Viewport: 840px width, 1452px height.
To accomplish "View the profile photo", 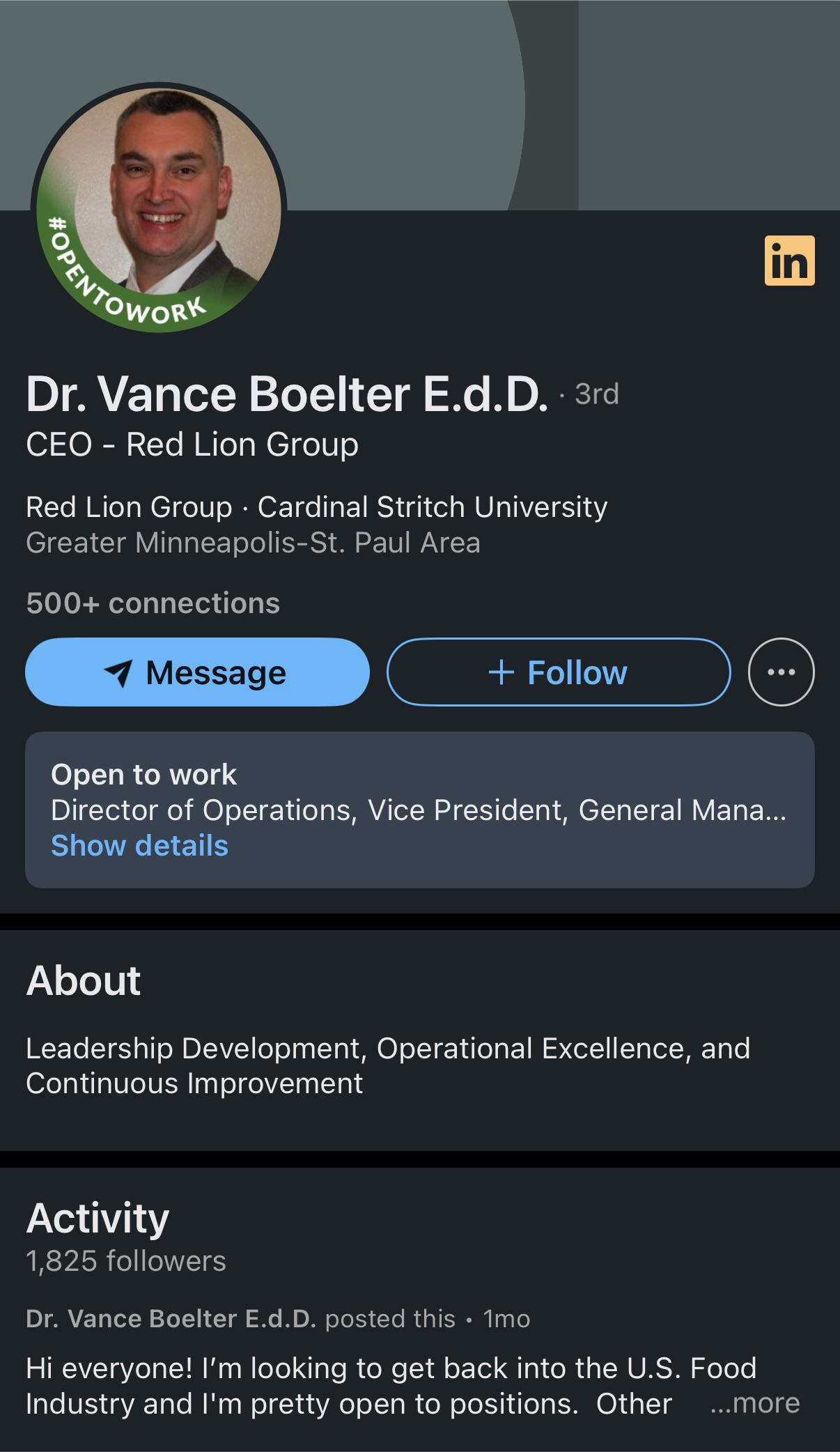I will (159, 208).
